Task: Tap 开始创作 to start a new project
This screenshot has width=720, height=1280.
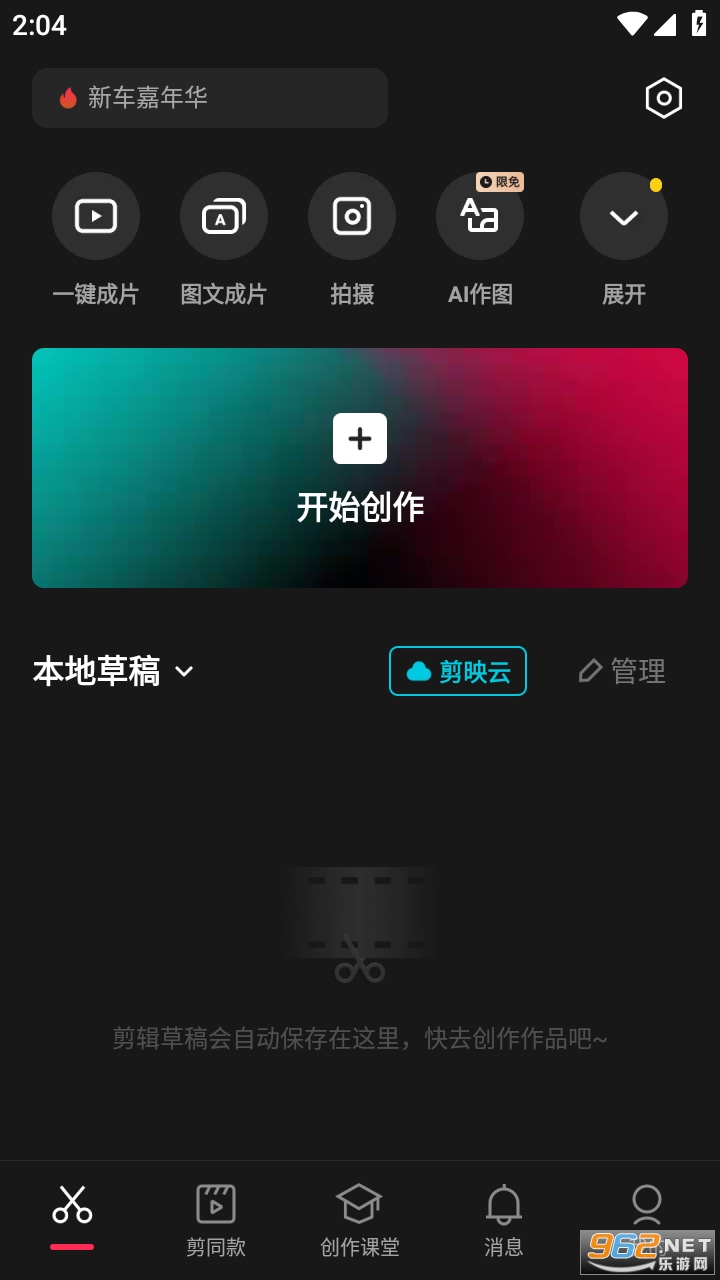Action: [x=360, y=468]
